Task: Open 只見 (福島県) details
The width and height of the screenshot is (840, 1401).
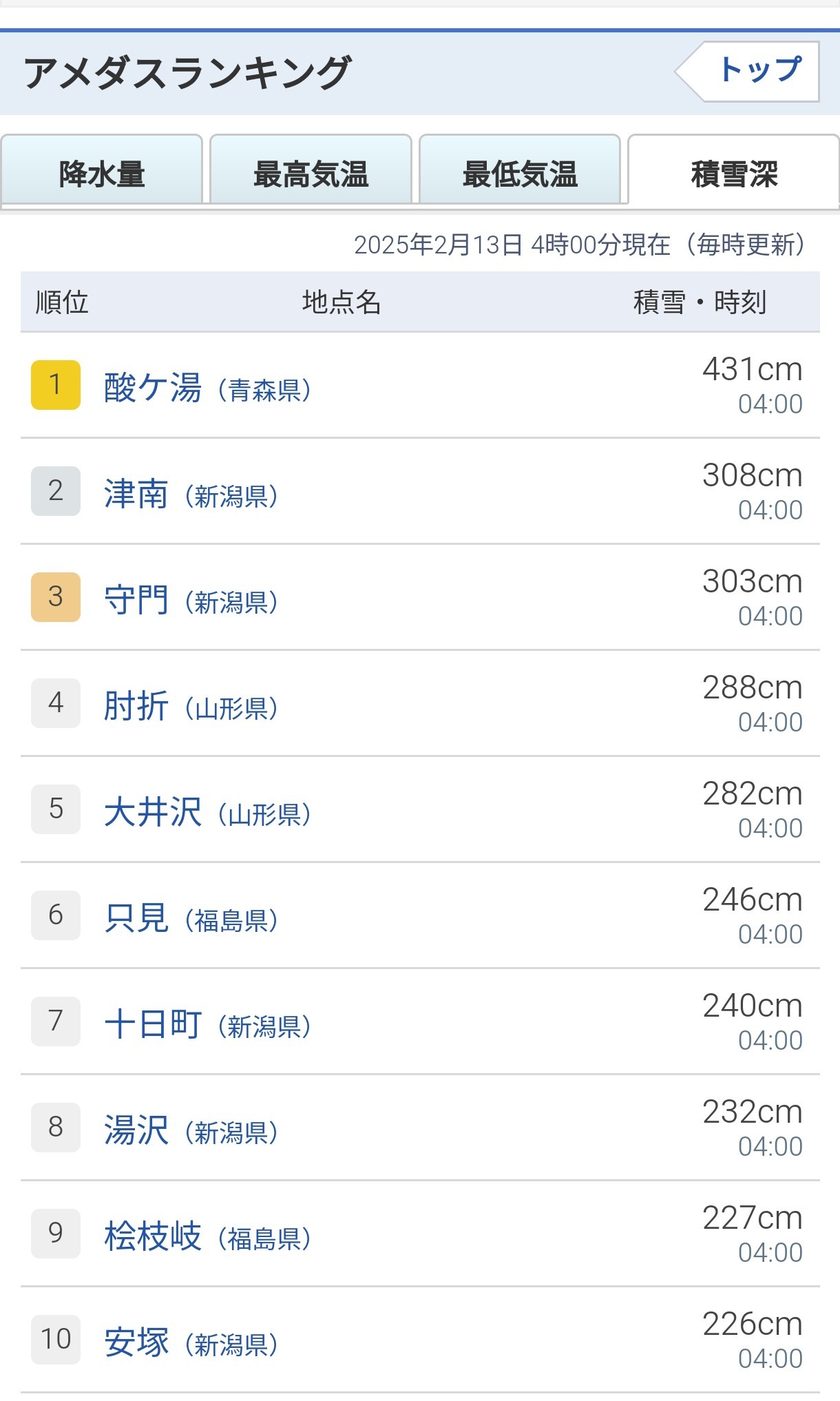Action: tap(136, 917)
